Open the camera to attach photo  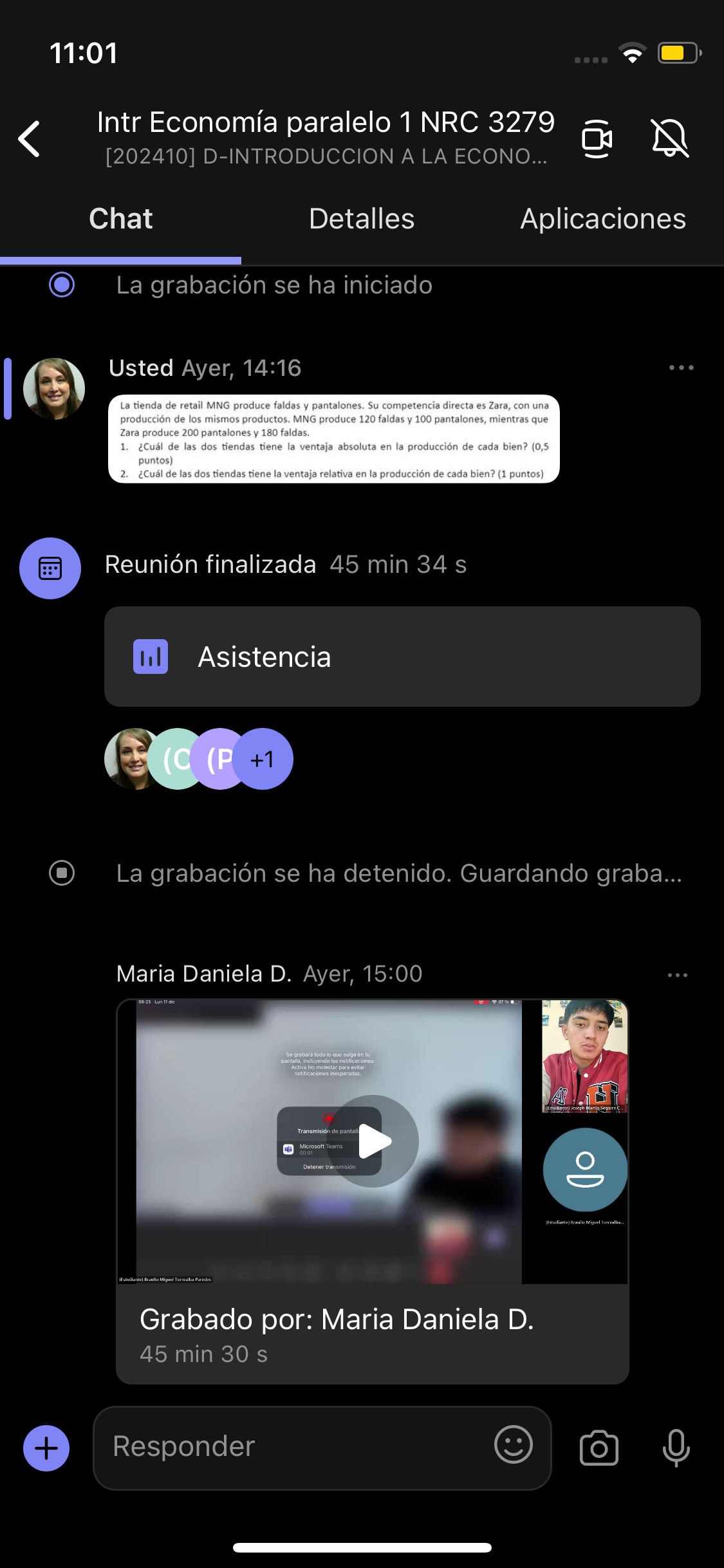(599, 1448)
